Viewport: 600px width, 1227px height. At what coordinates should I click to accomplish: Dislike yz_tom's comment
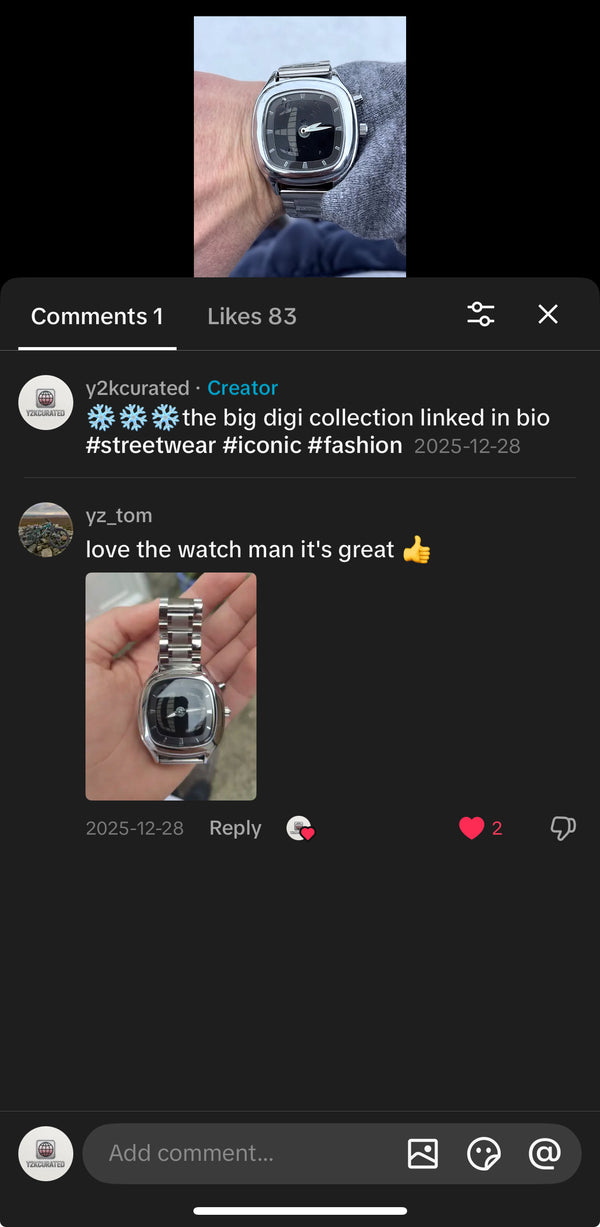[563, 828]
